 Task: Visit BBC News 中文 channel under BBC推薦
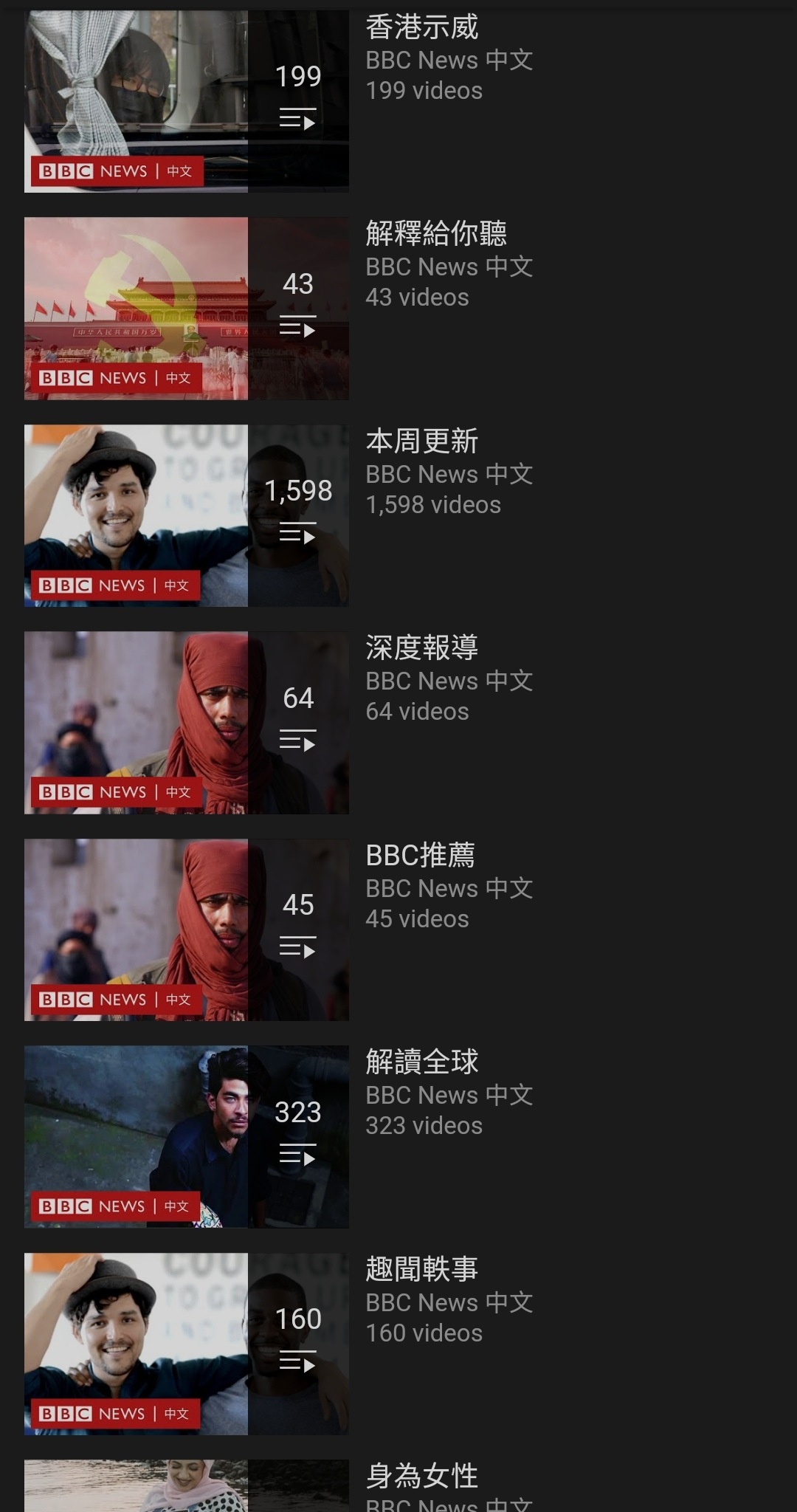click(450, 887)
